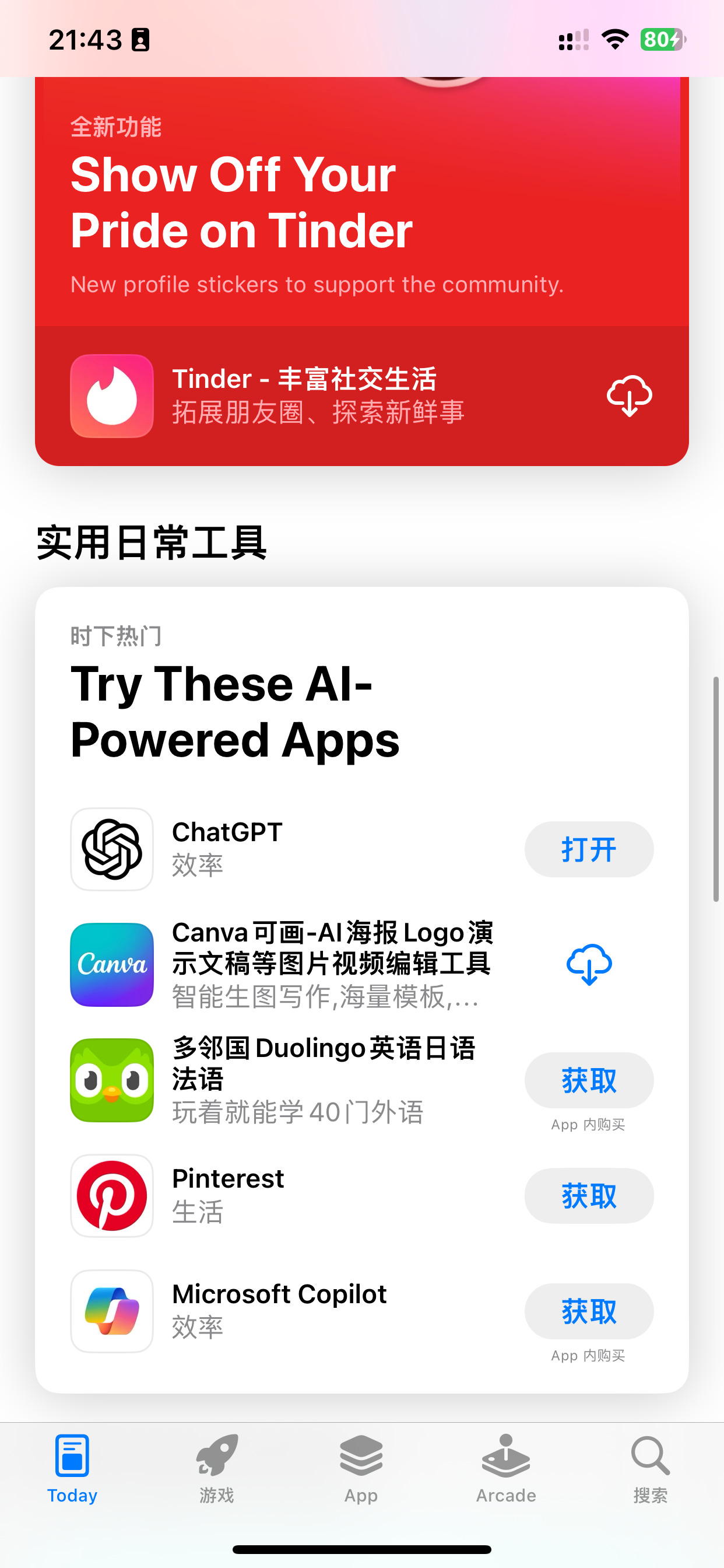Get the Duolingo app
The width and height of the screenshot is (724, 1568).
pos(588,1080)
